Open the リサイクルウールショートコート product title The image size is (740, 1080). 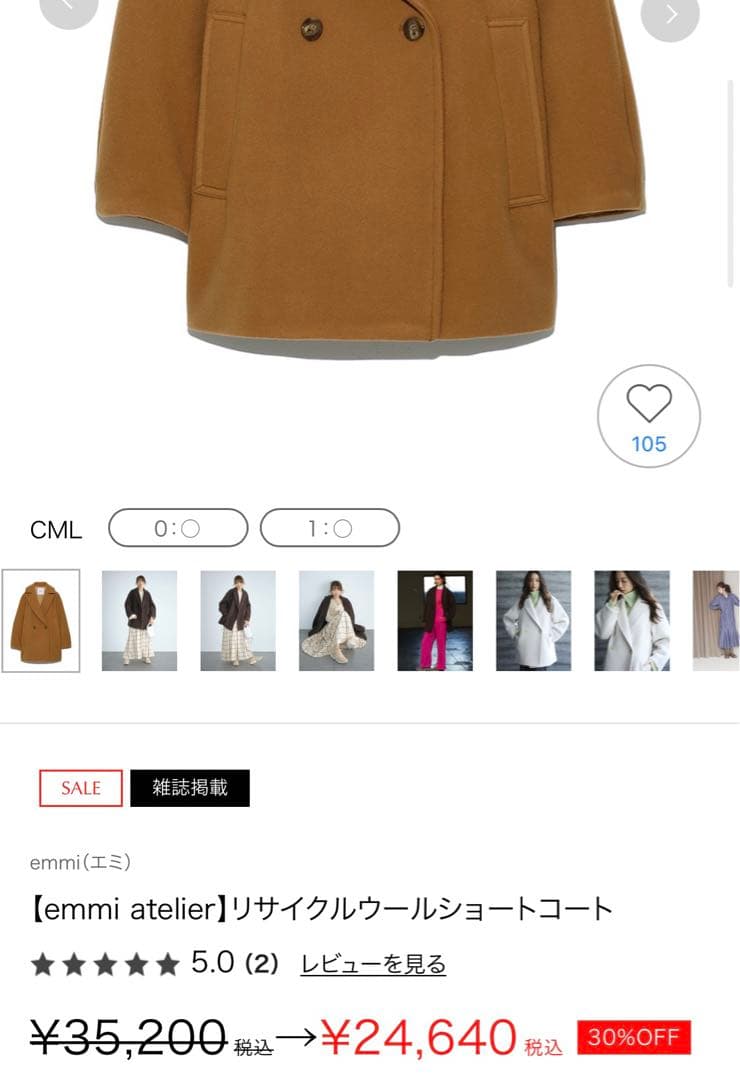click(x=320, y=908)
